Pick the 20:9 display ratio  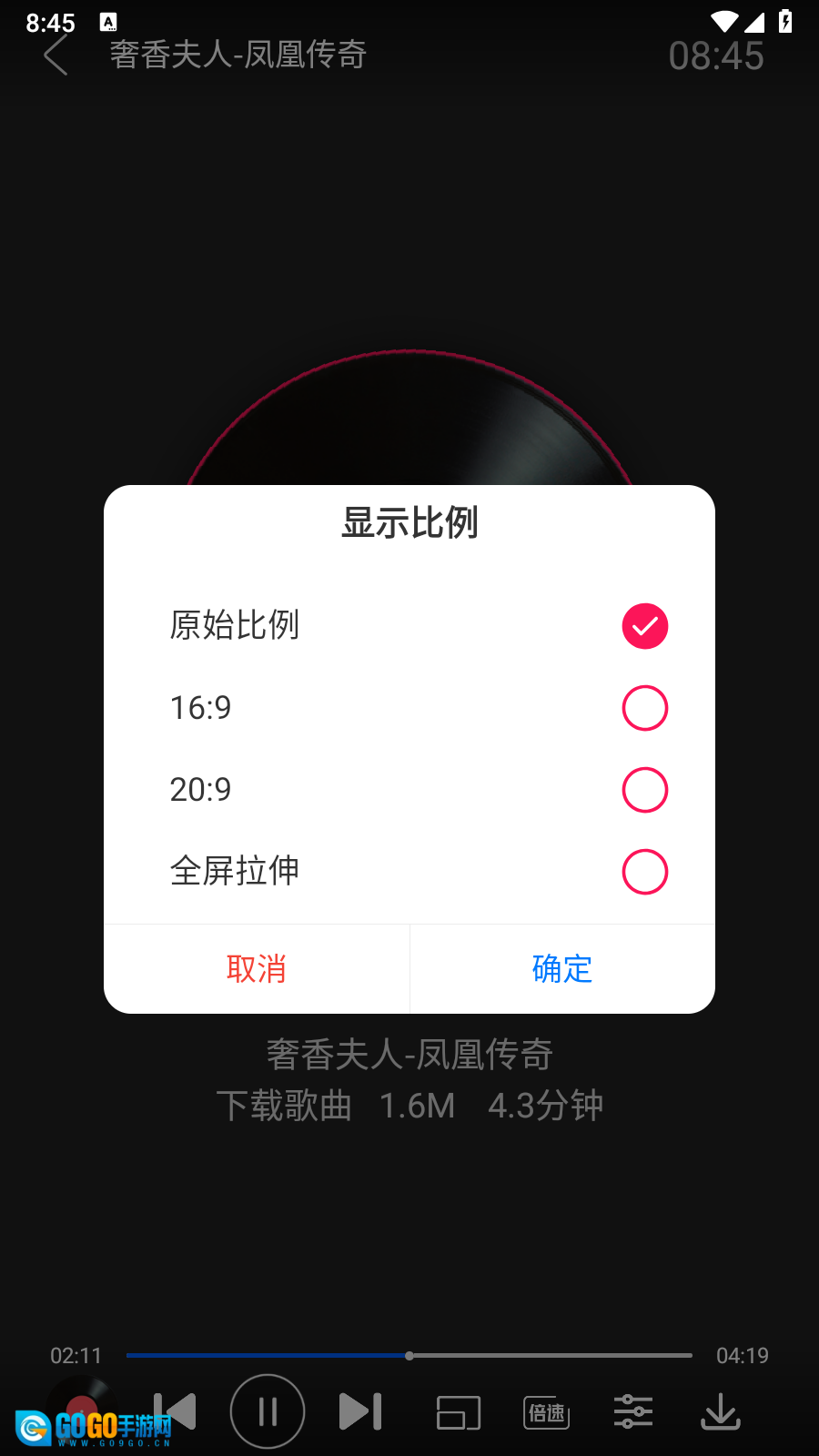[x=644, y=790]
